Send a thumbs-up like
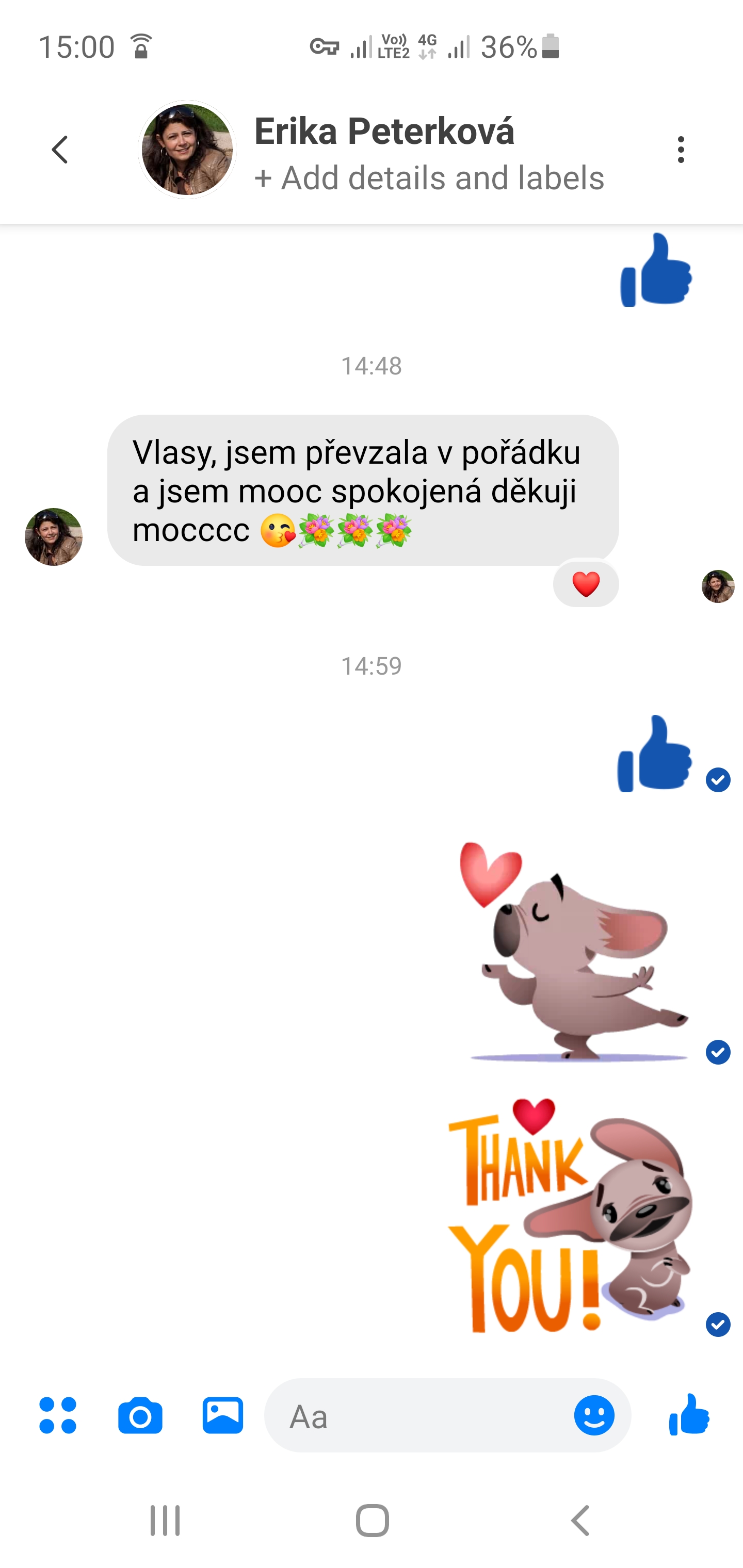Image resolution: width=743 pixels, height=1568 pixels. click(689, 1415)
